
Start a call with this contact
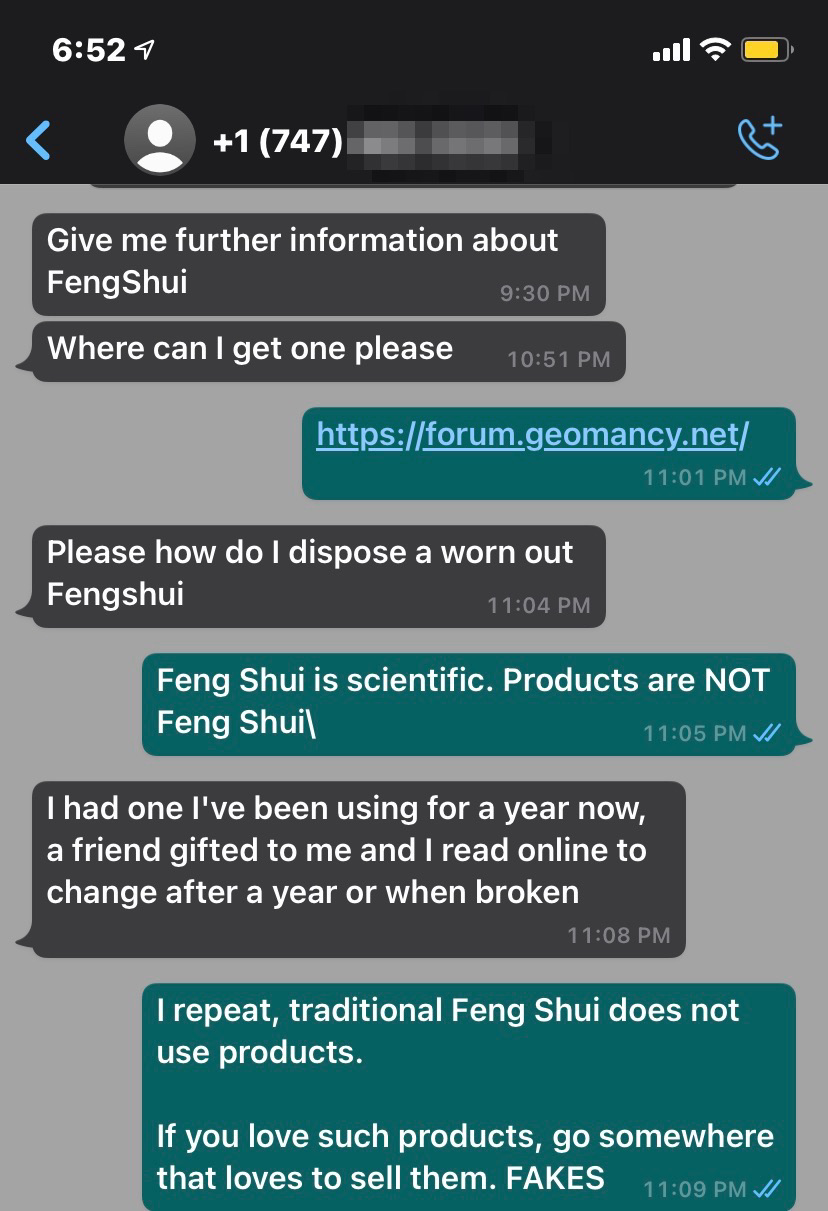(759, 140)
